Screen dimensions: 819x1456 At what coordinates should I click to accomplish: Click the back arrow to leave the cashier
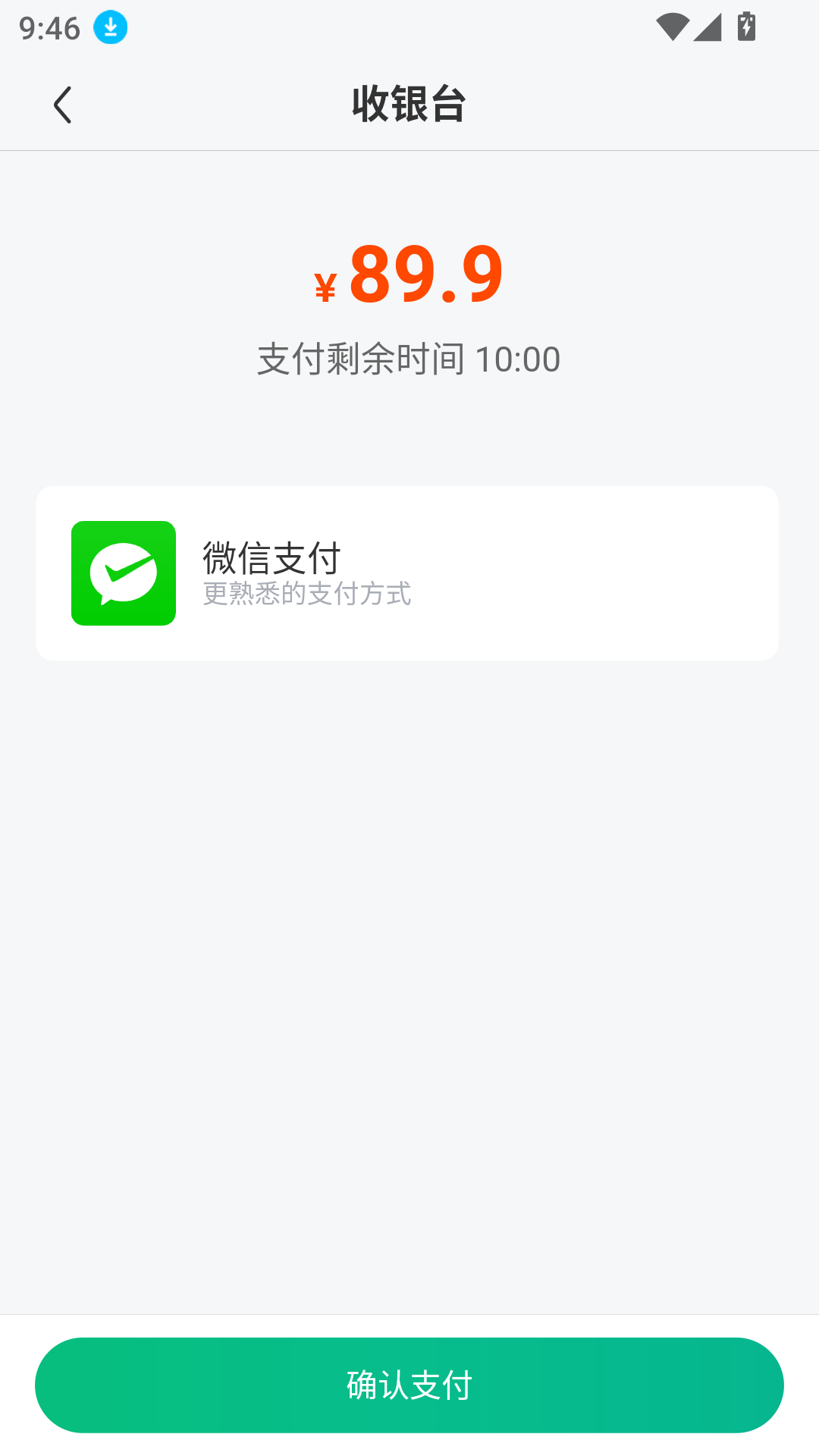(x=64, y=105)
